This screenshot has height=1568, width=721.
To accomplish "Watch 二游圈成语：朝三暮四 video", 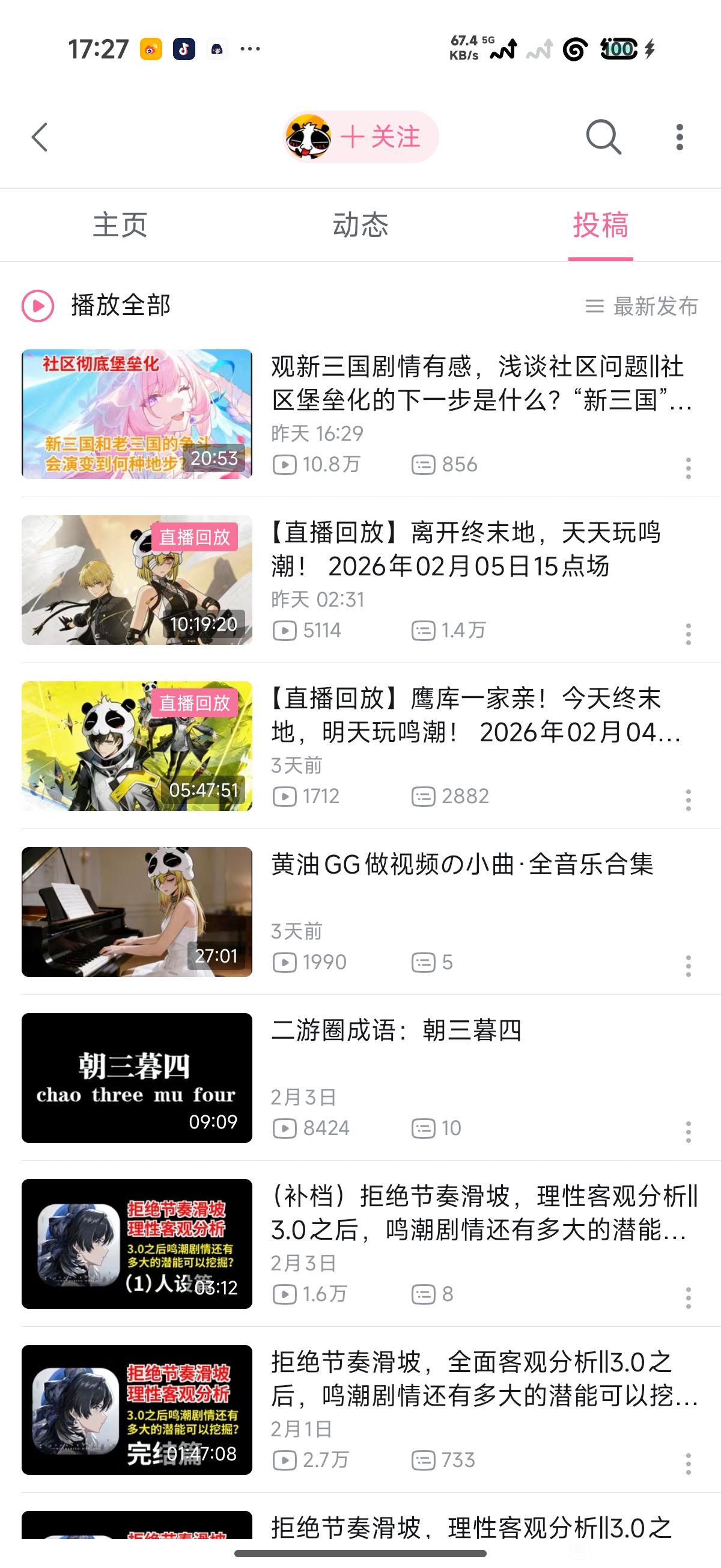I will (396, 1031).
